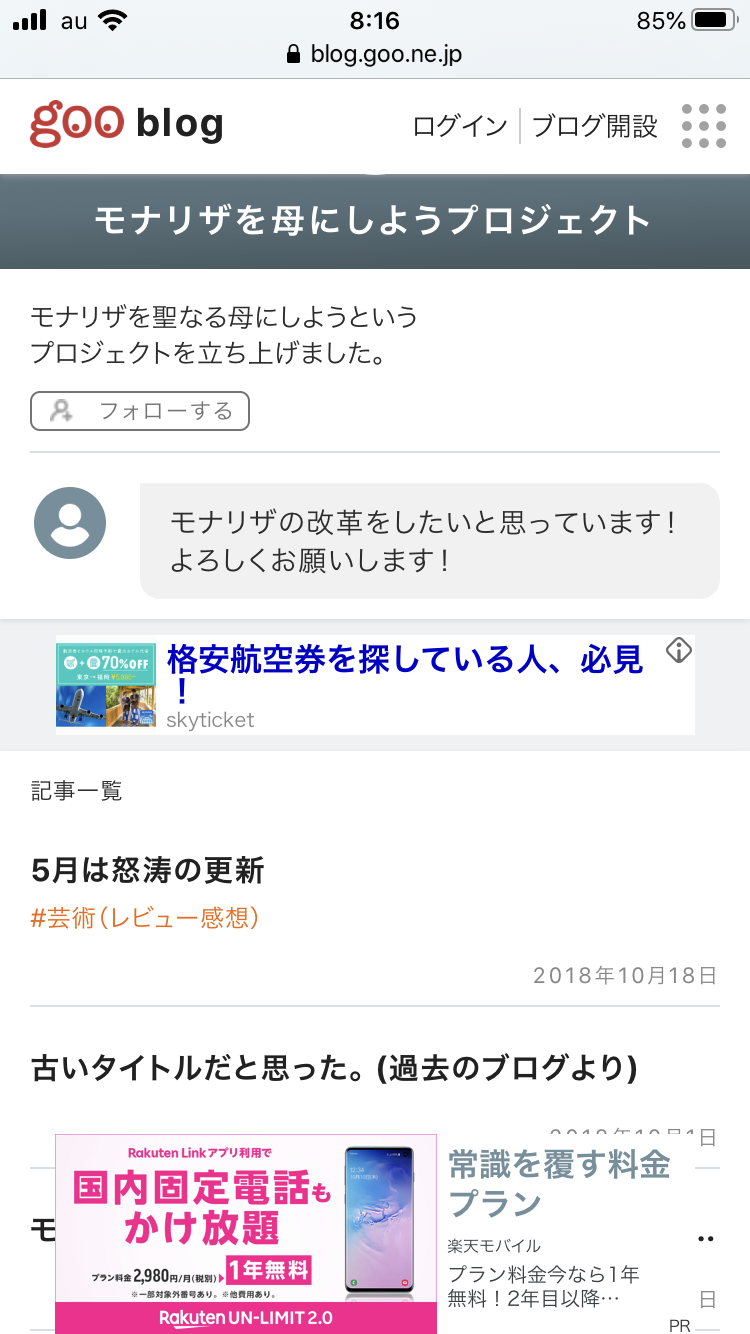Open the hashtag #芸術(レビュー感想)
This screenshot has height=1334, width=750.
point(145,917)
